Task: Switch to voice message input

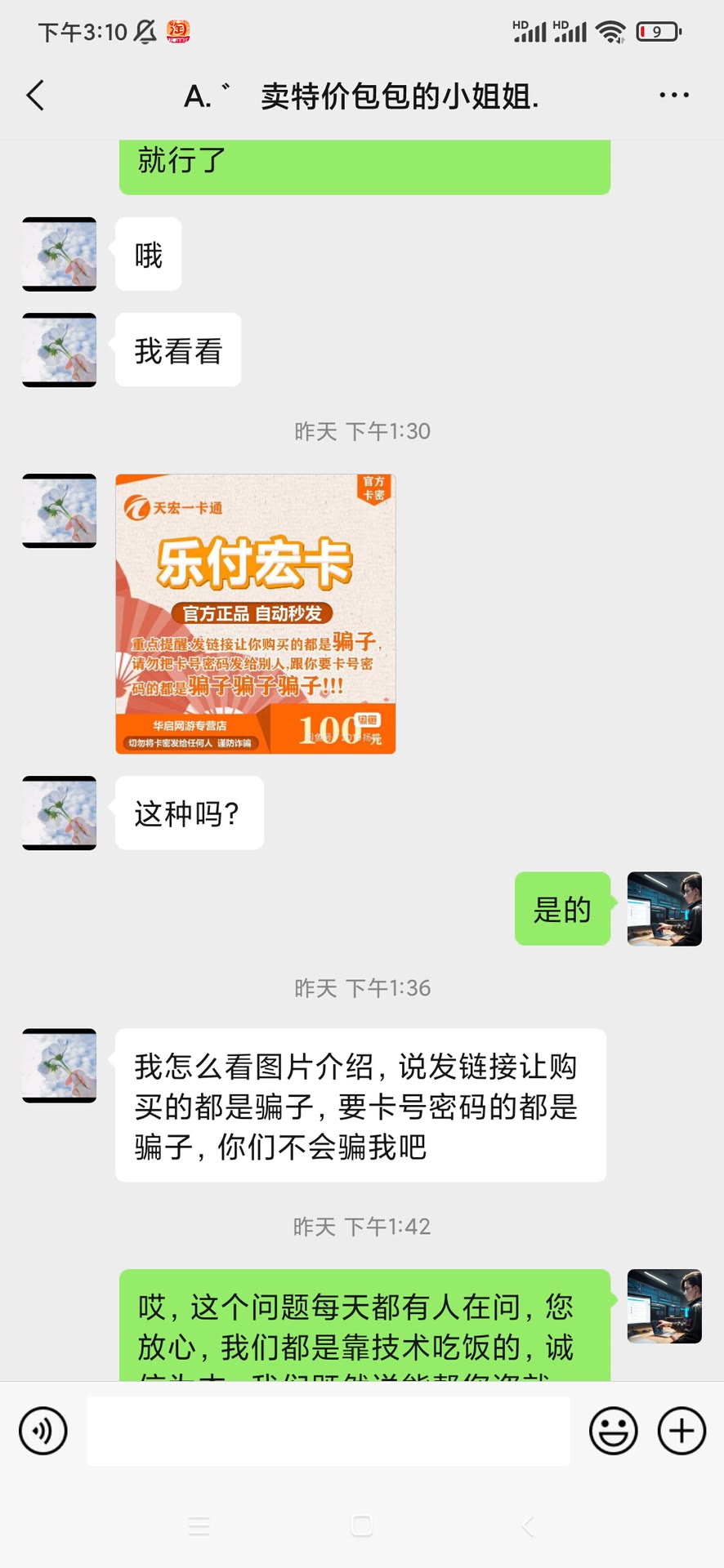Action: [42, 1431]
